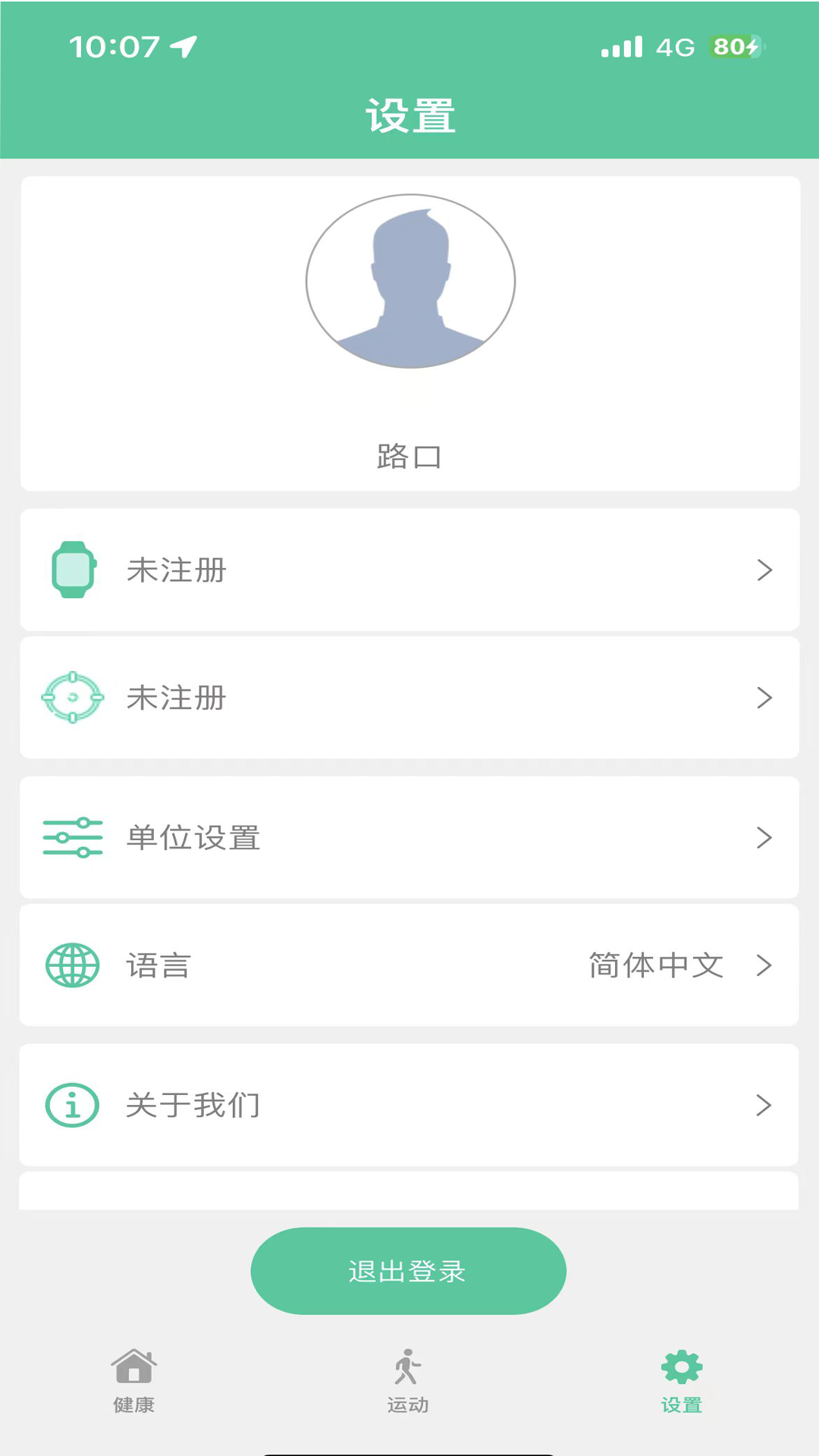819x1456 pixels.
Task: Expand the second 未注册 GPS entry
Action: [409, 698]
